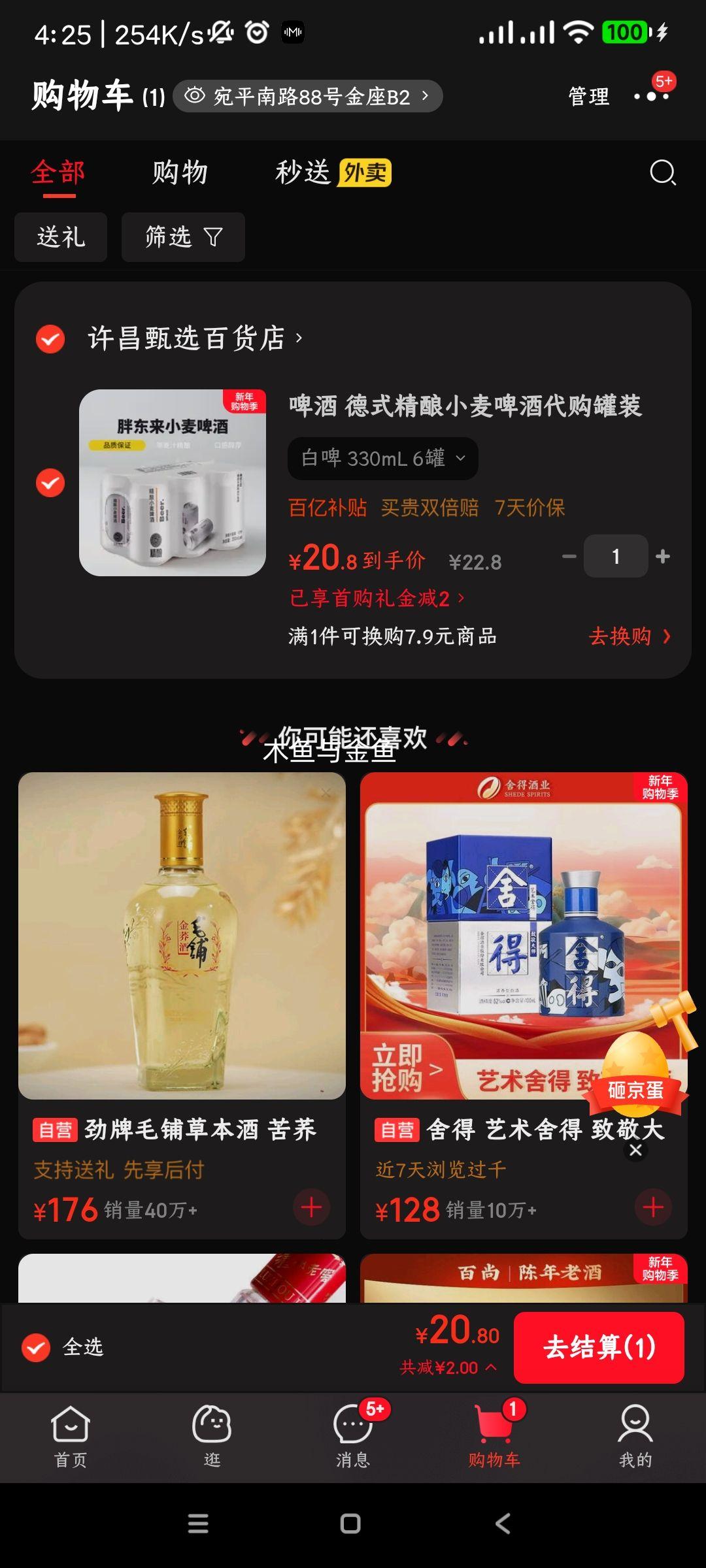Viewport: 706px width, 1568px height.
Task: Open the three-dot overflow menu with 5+ badge
Action: [652, 96]
